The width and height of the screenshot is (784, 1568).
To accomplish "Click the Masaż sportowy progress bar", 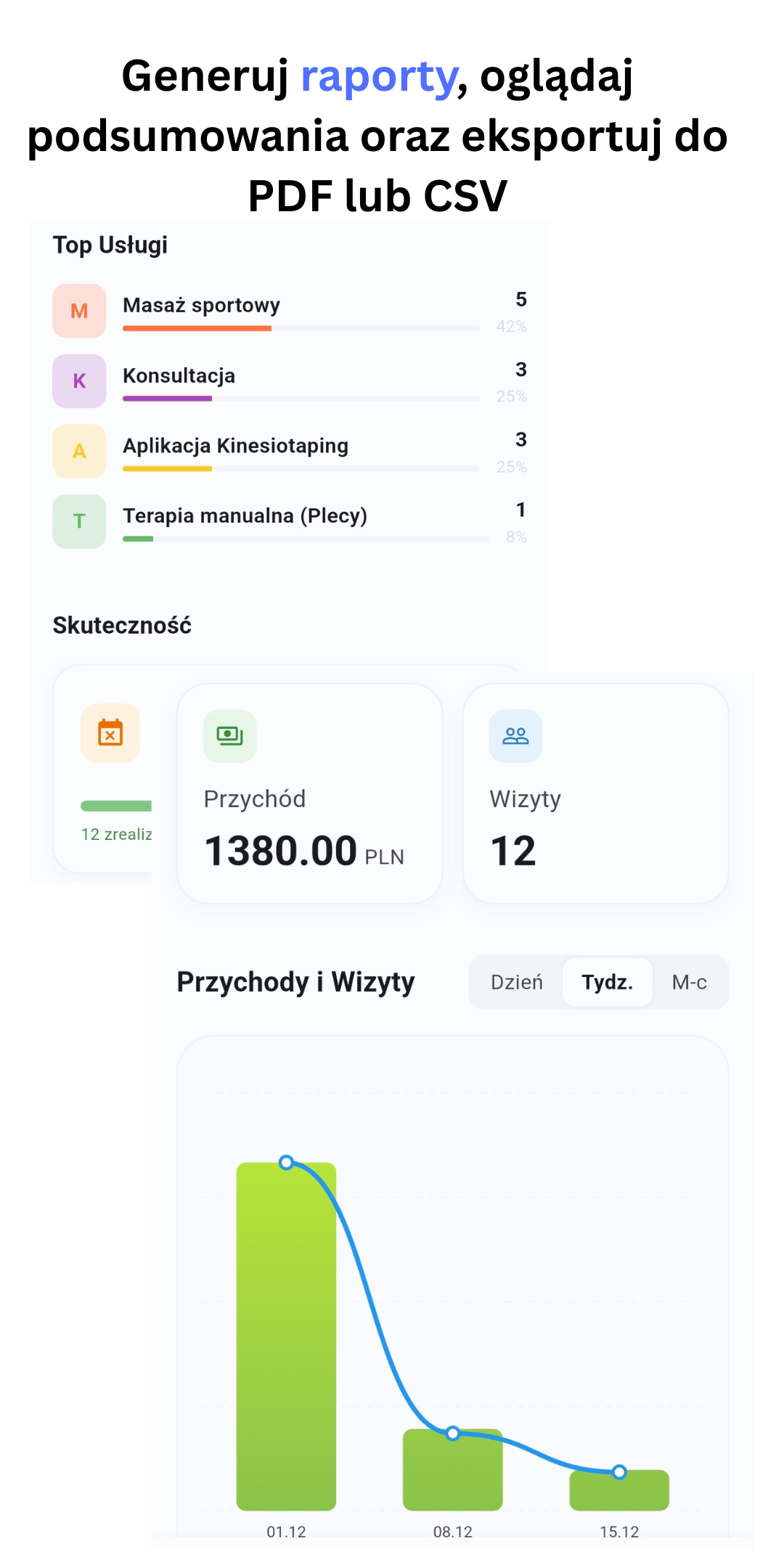I will tap(197, 329).
